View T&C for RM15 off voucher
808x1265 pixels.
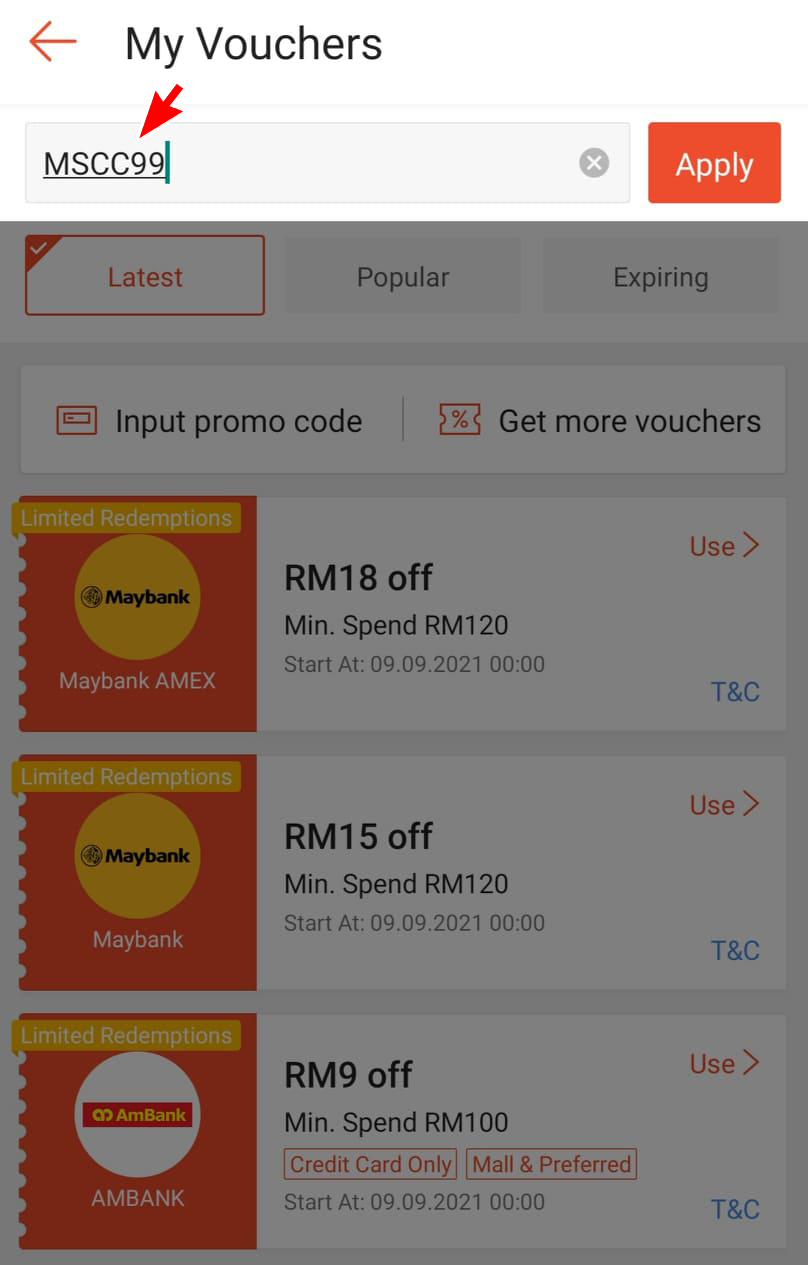coord(735,950)
